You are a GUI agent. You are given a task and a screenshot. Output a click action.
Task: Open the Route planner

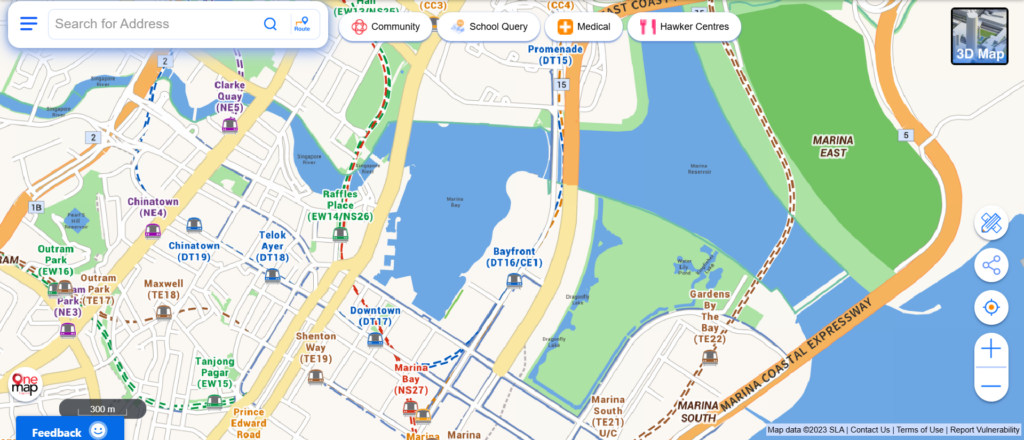click(302, 25)
